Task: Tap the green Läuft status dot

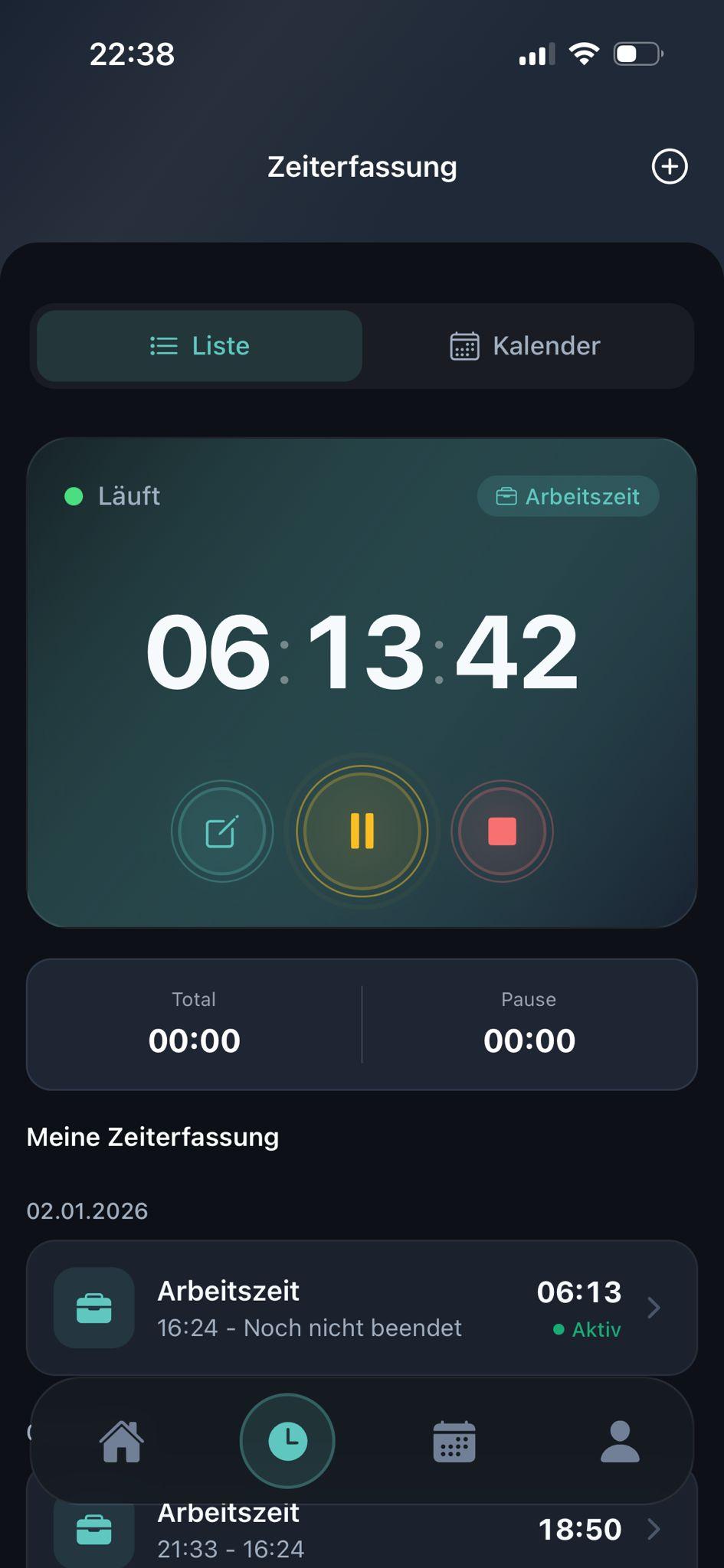Action: tap(74, 496)
